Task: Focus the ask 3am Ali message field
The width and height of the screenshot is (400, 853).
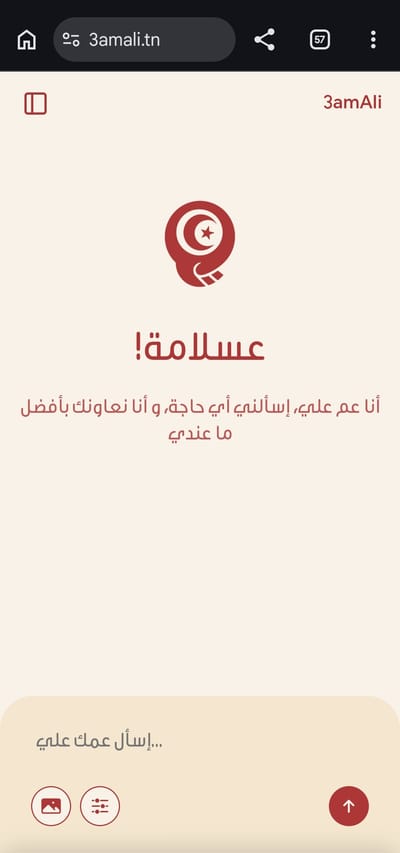Action: pos(200,741)
